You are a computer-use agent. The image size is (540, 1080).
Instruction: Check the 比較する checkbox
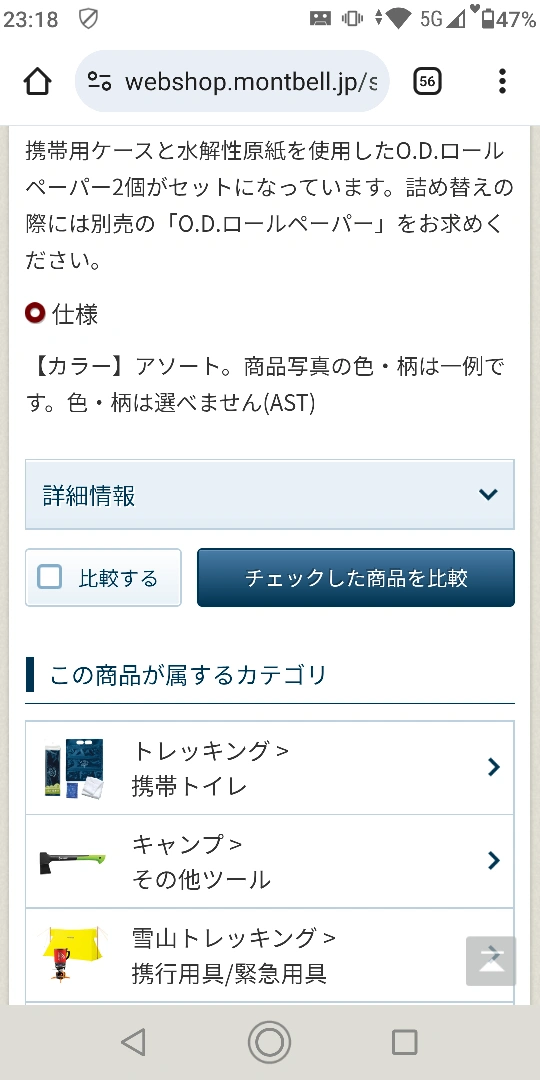pos(50,577)
